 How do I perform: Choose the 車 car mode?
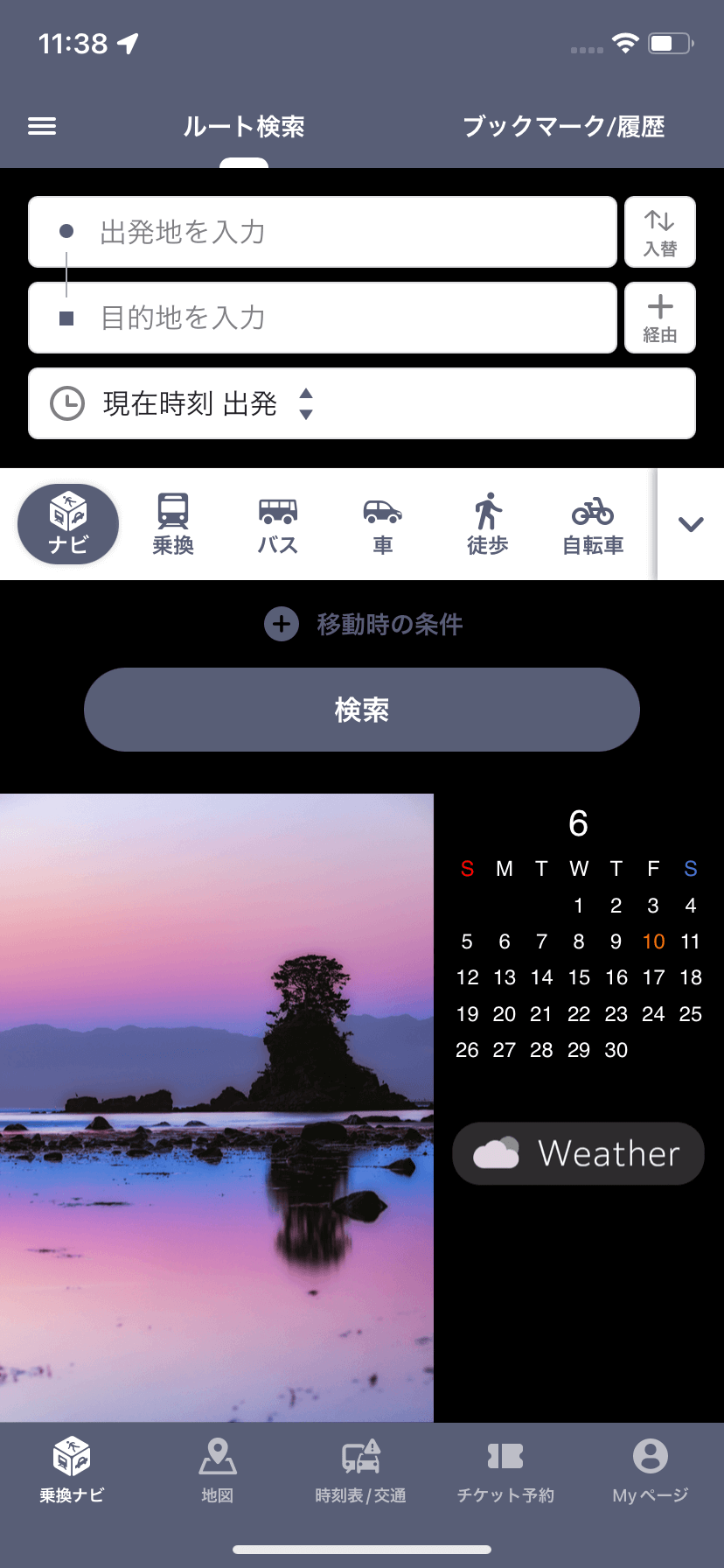click(383, 524)
